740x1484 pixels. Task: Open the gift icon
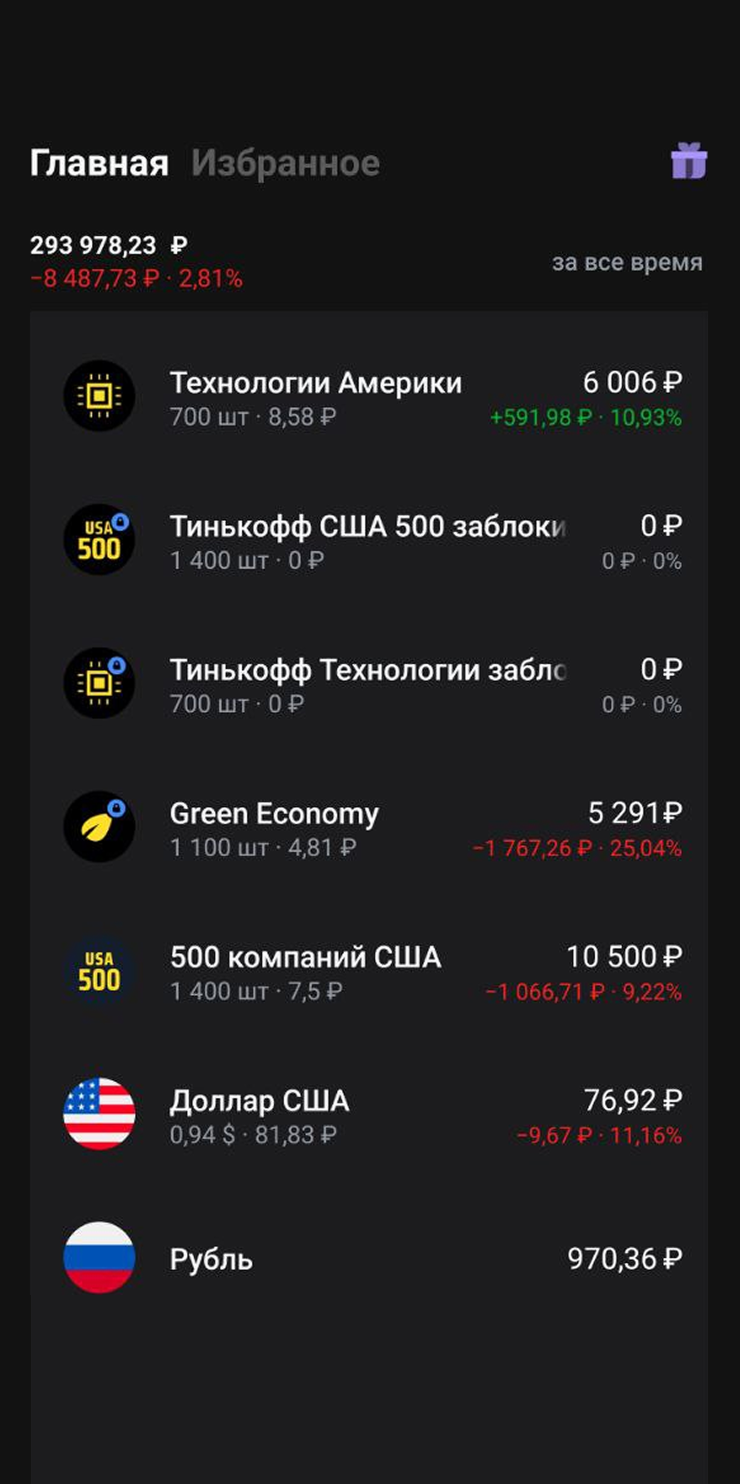pyautogui.click(x=688, y=161)
